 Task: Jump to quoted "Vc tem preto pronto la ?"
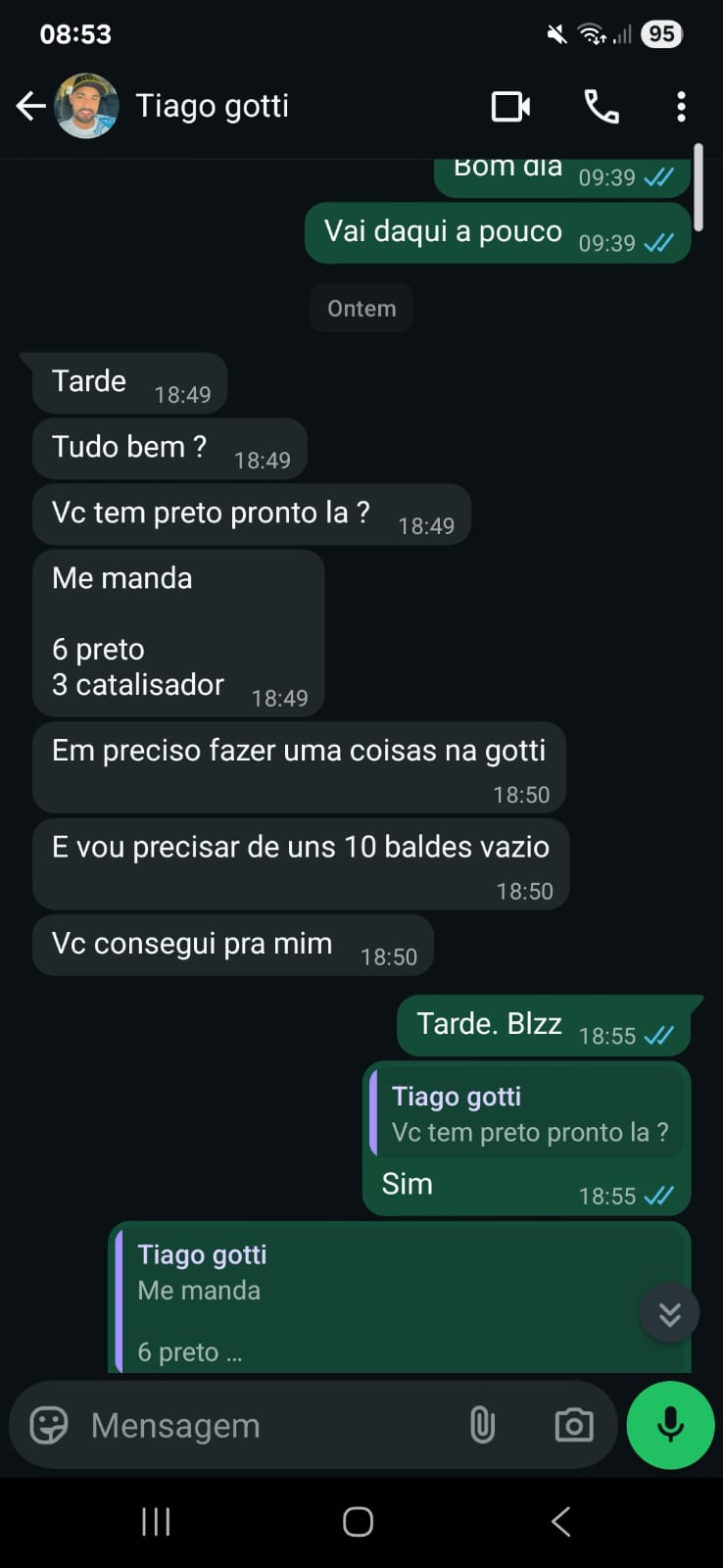click(527, 1115)
